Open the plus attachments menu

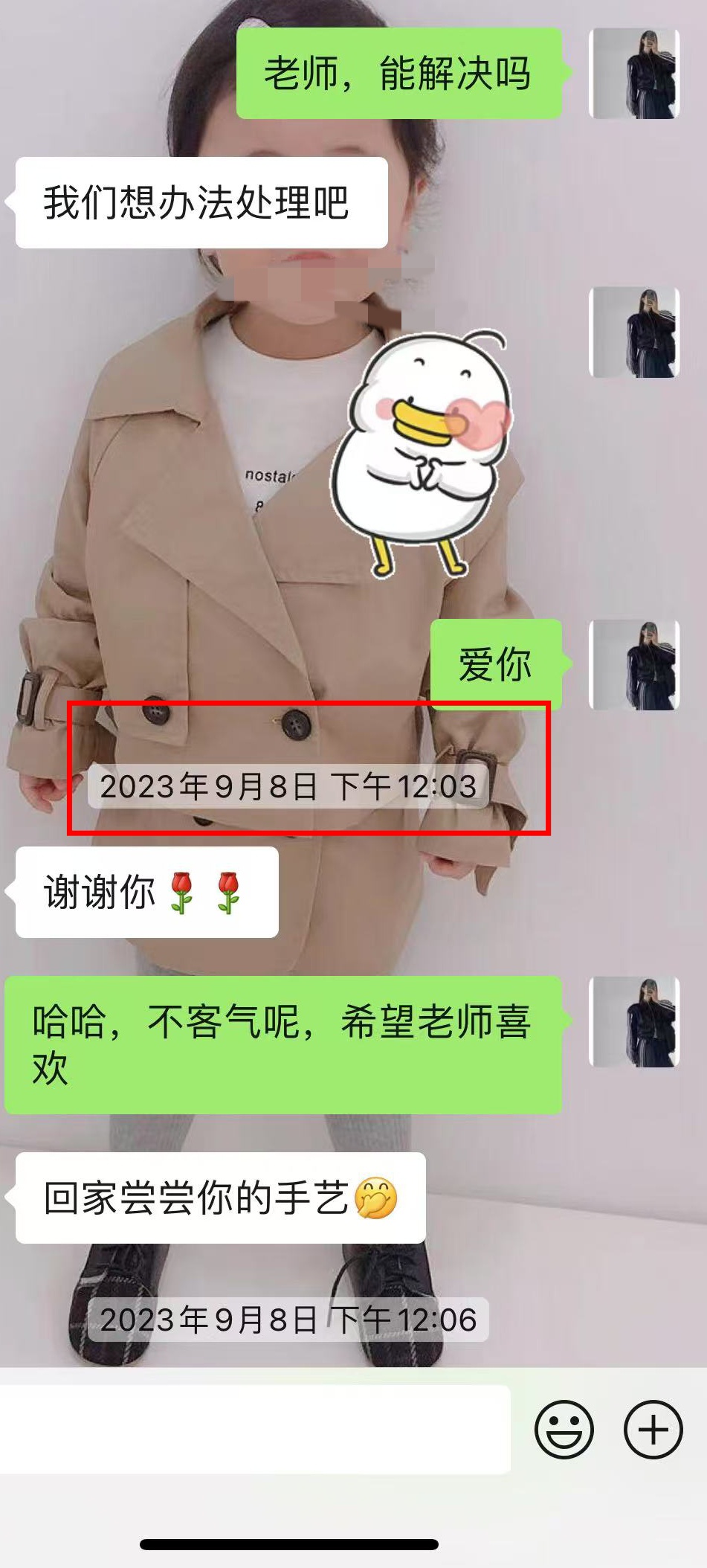[x=653, y=1430]
